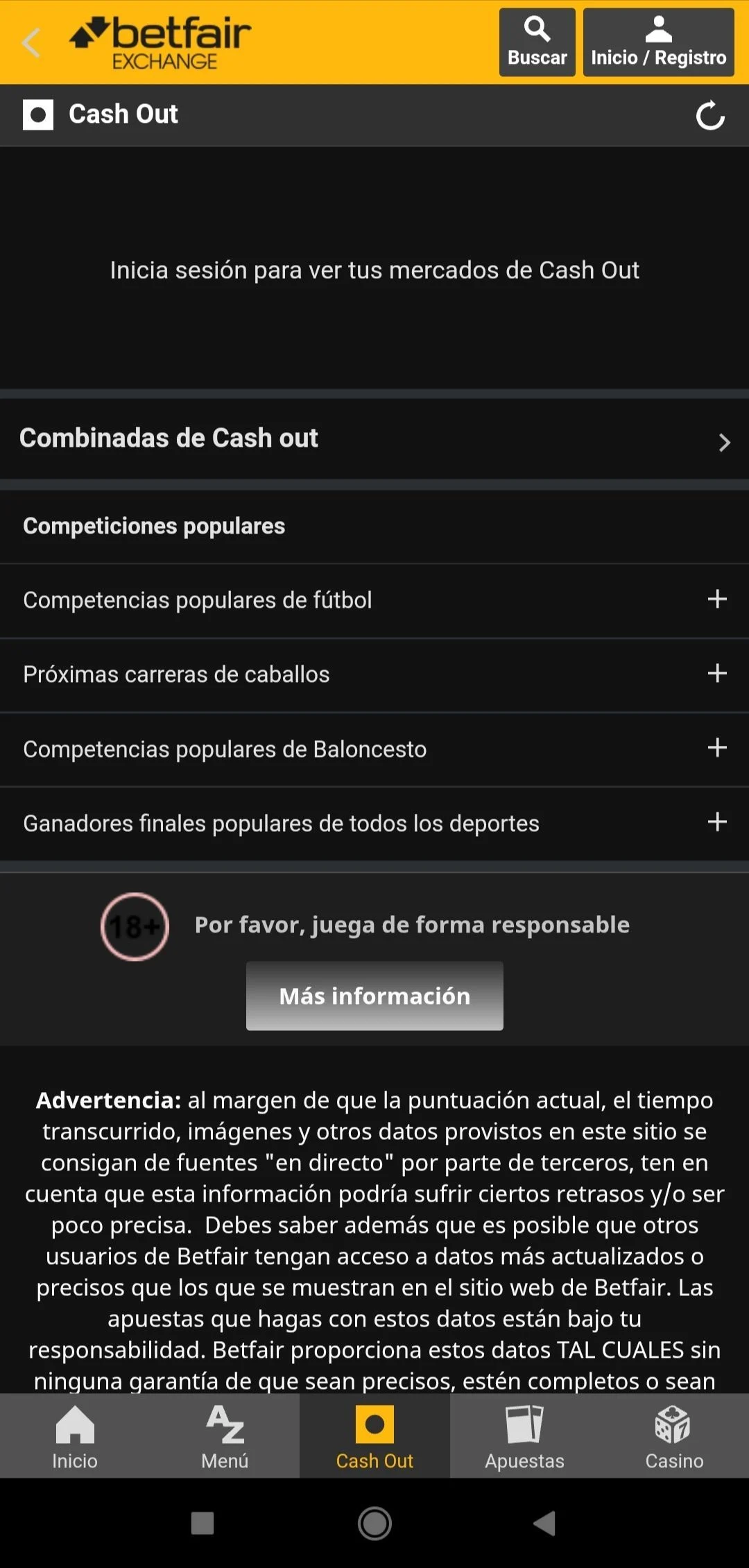Select the Cash Out bottom tab
The height and width of the screenshot is (1568, 749).
click(374, 1437)
